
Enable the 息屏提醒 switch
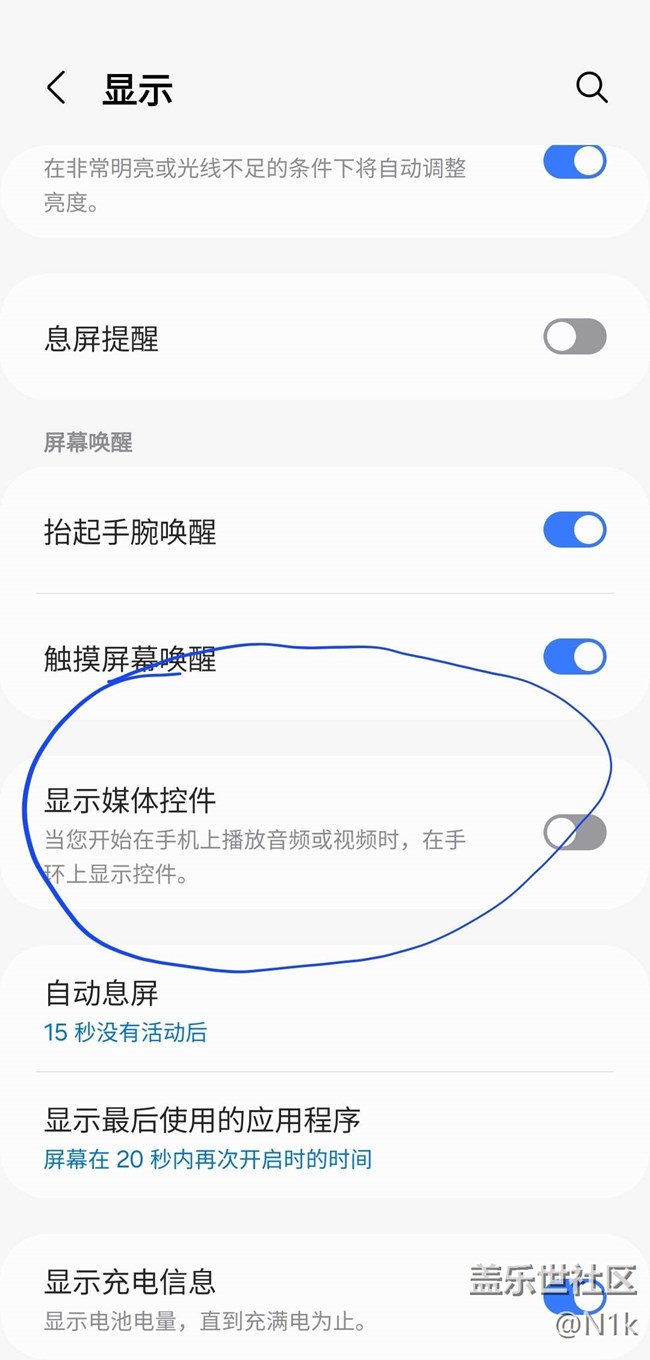pos(574,337)
